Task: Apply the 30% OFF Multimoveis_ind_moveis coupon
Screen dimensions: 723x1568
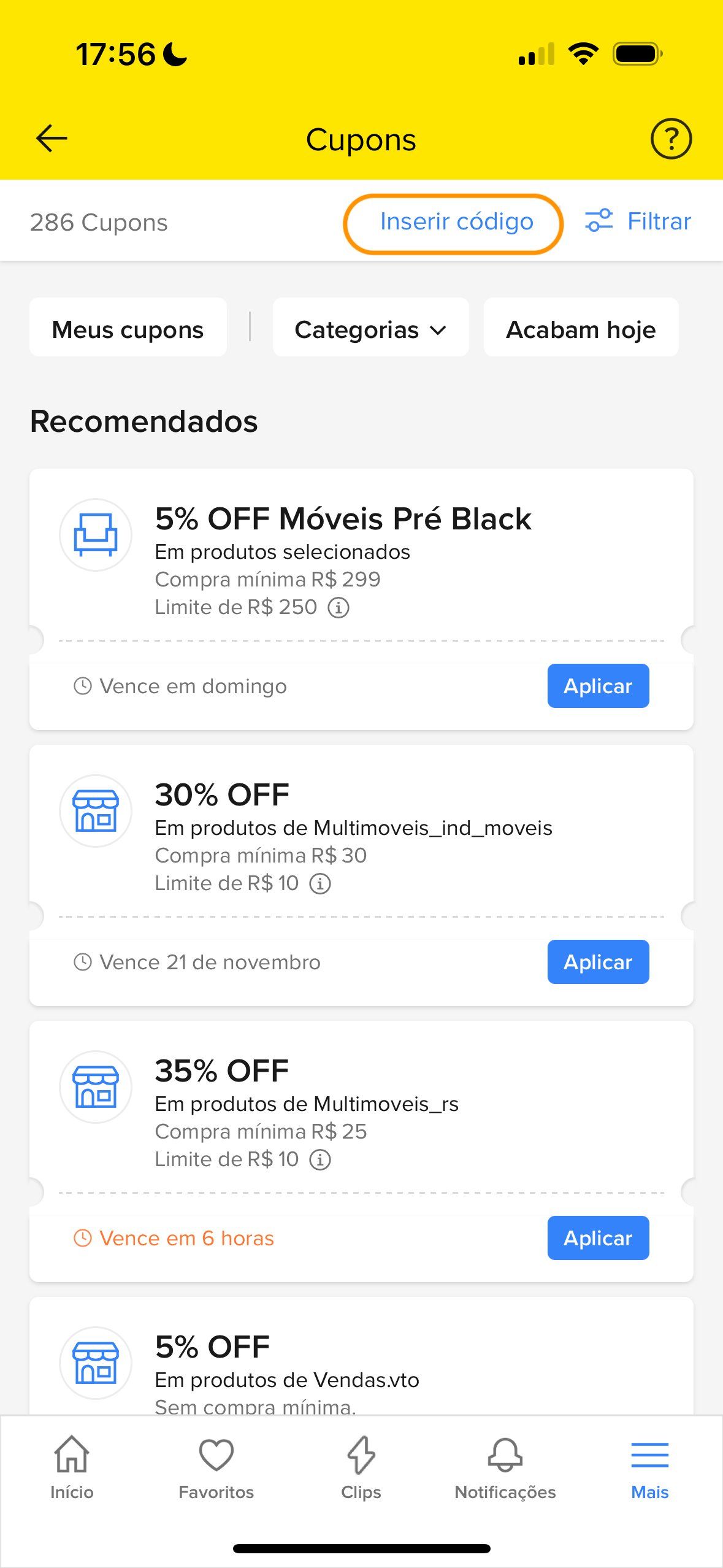Action: (598, 962)
